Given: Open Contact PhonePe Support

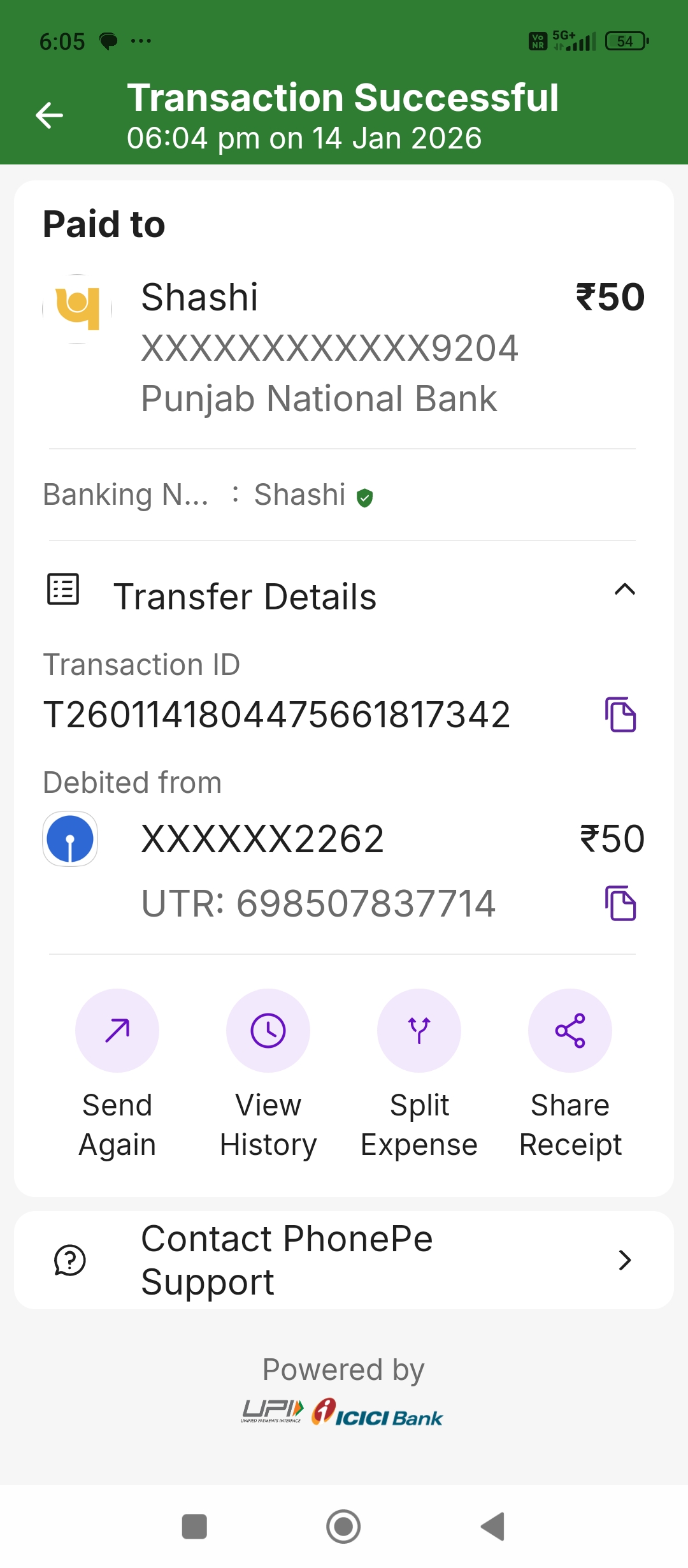Looking at the screenshot, I should [x=344, y=1260].
